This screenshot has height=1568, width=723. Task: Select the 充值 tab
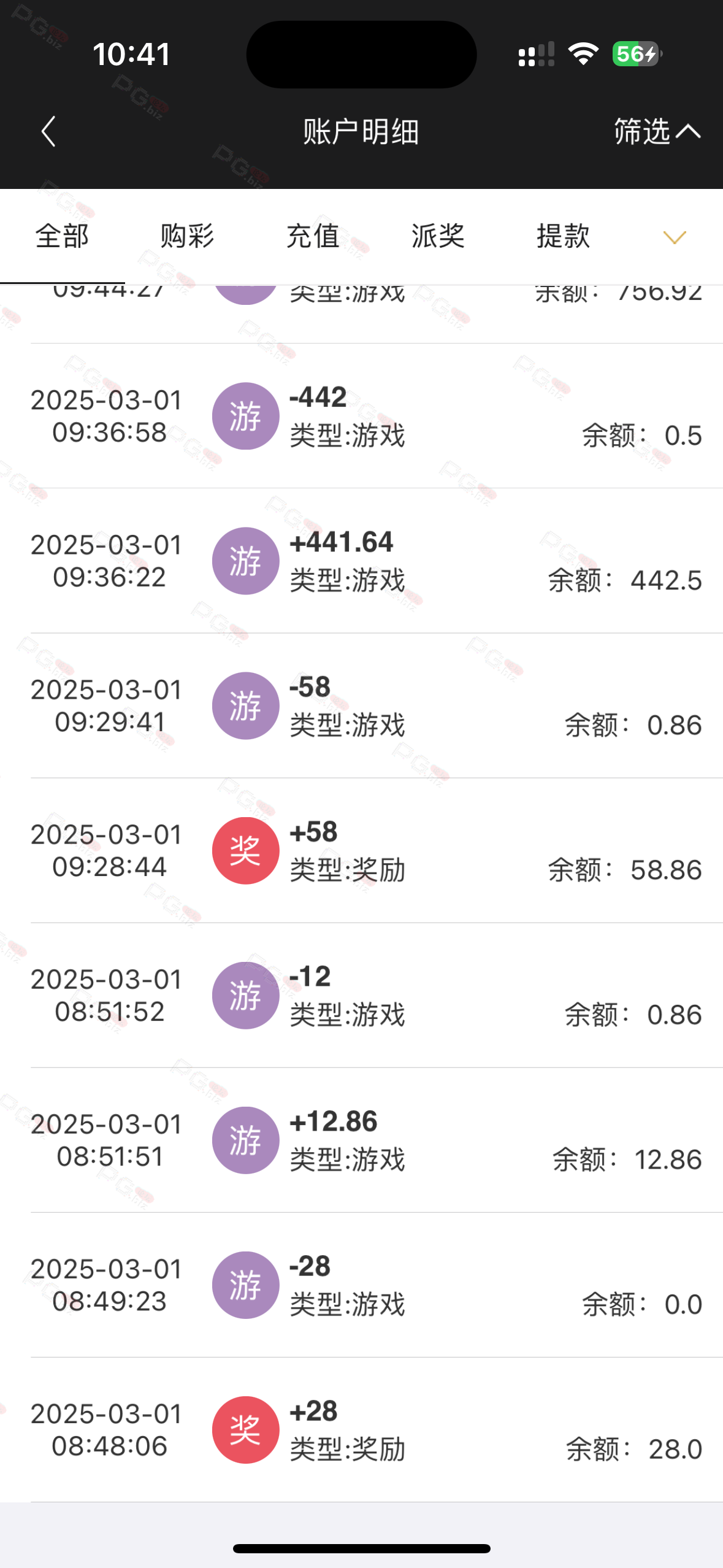coord(313,236)
